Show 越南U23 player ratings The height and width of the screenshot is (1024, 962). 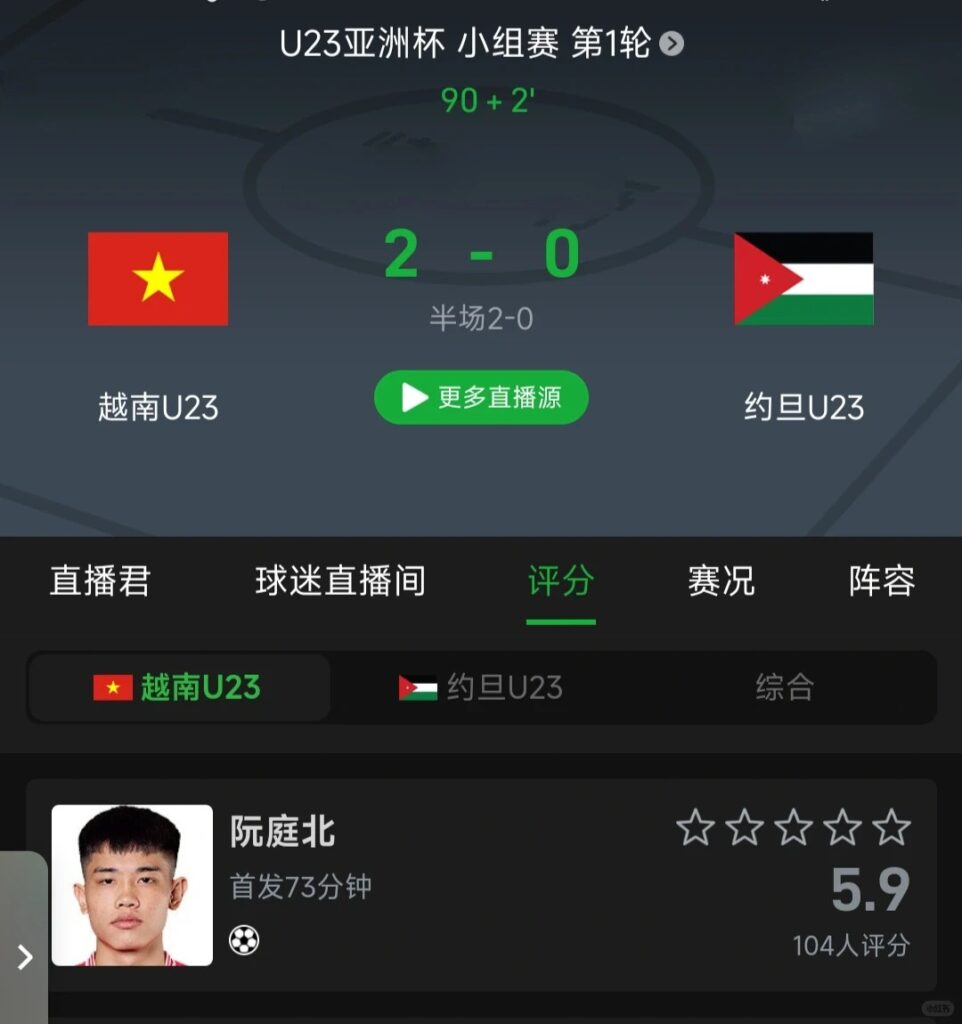[179, 688]
